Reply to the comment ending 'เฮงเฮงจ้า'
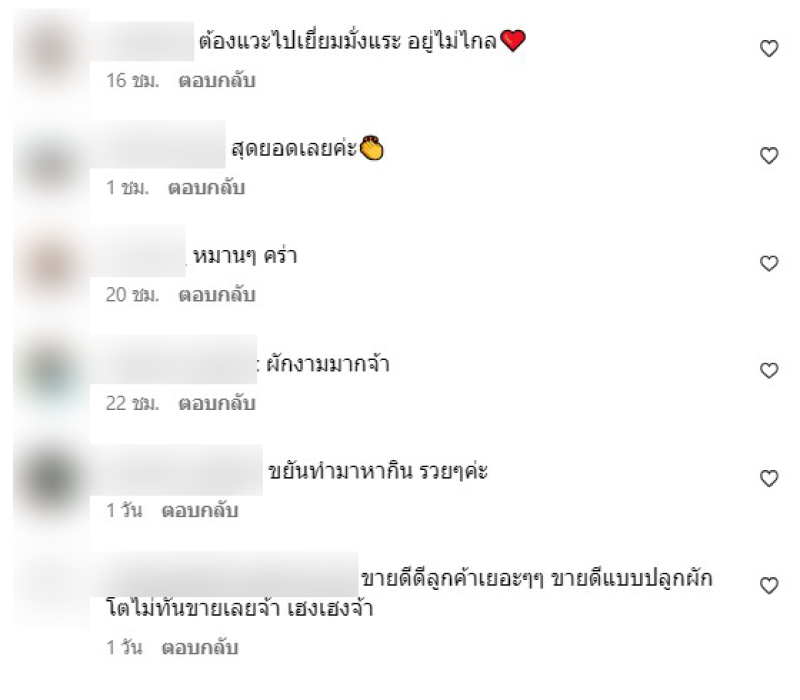This screenshot has width=800, height=700. 200,648
